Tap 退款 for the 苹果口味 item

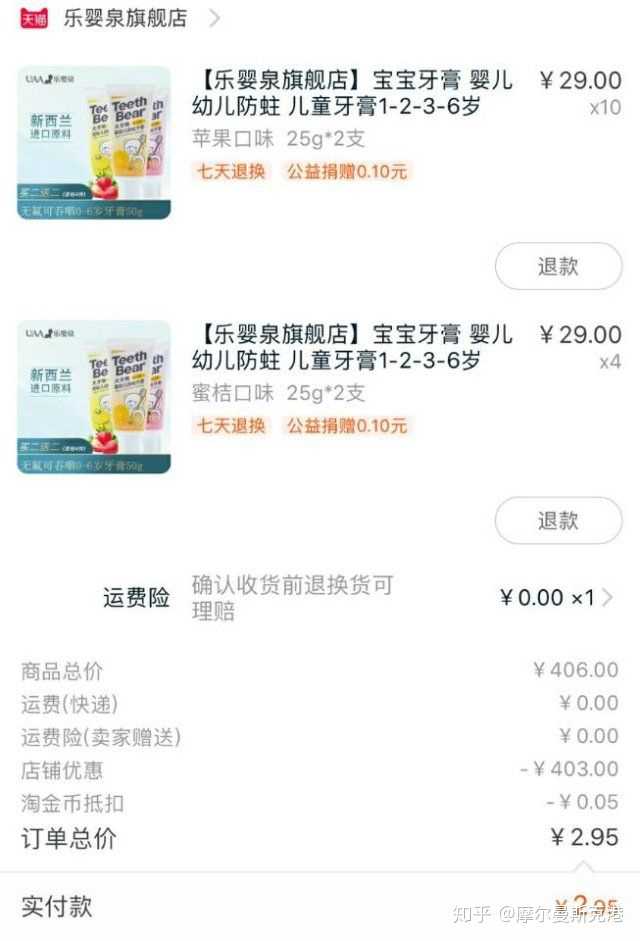tap(558, 266)
